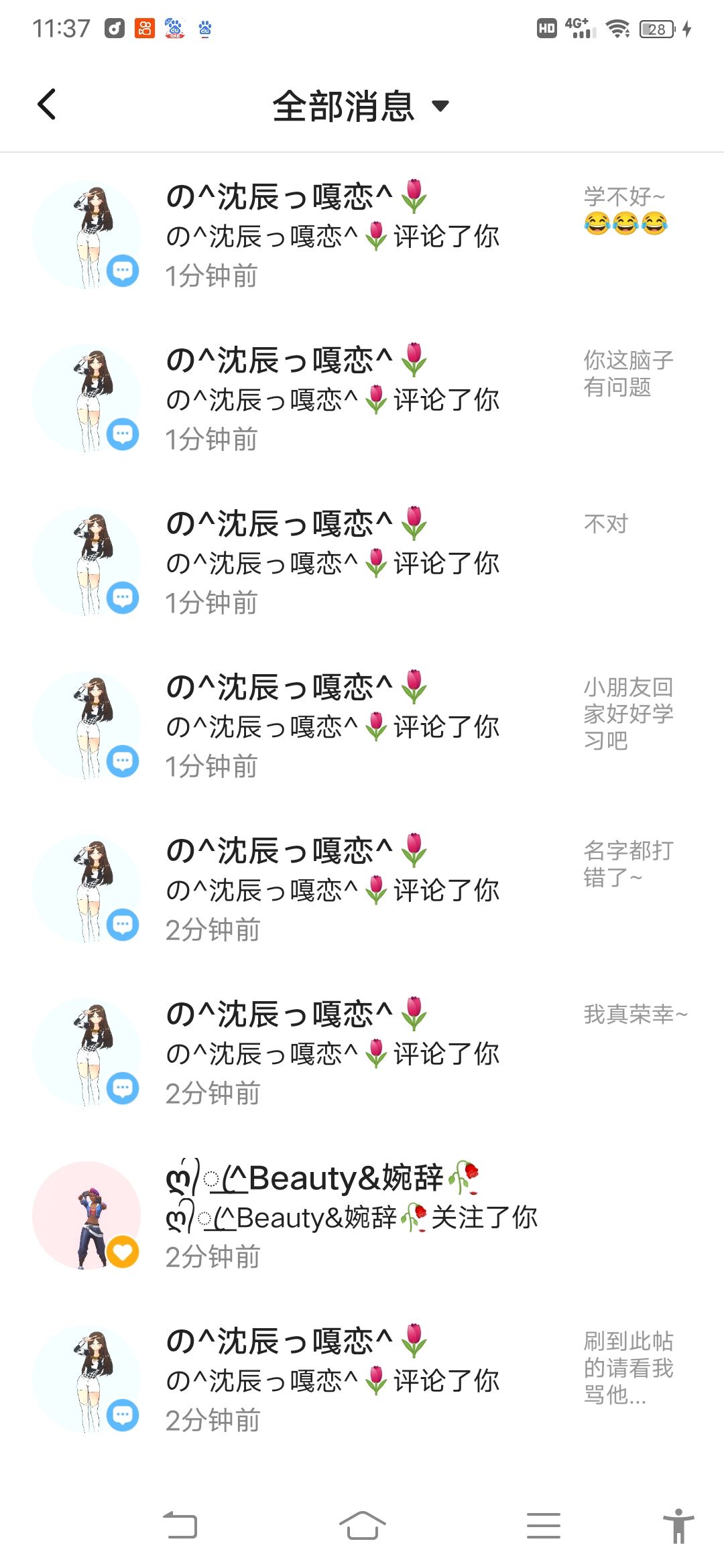Tap the system home button
Image resolution: width=724 pixels, height=1568 pixels.
(x=362, y=1526)
